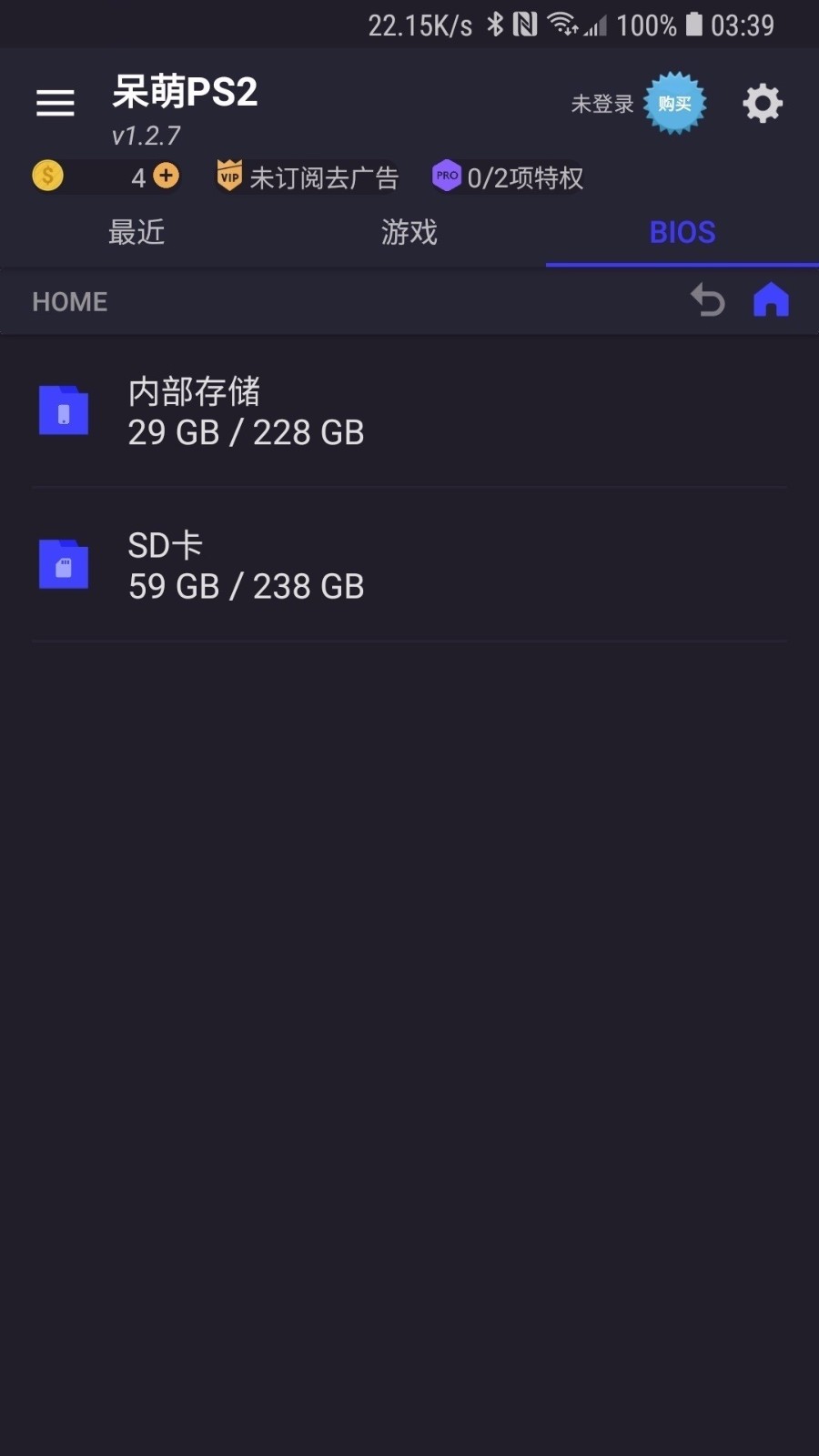Tap the internal storage folder icon

64,411
